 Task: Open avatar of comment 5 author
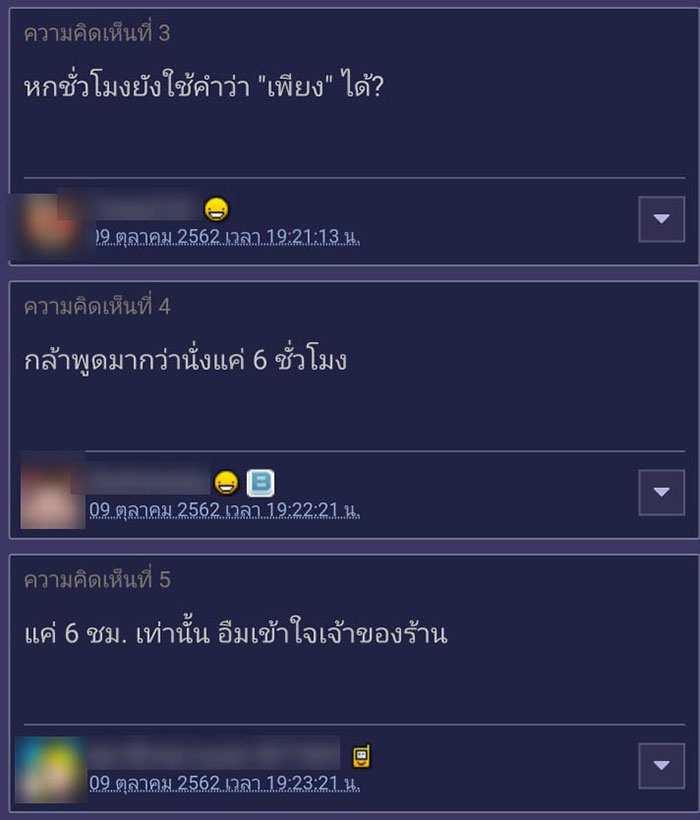(x=52, y=768)
